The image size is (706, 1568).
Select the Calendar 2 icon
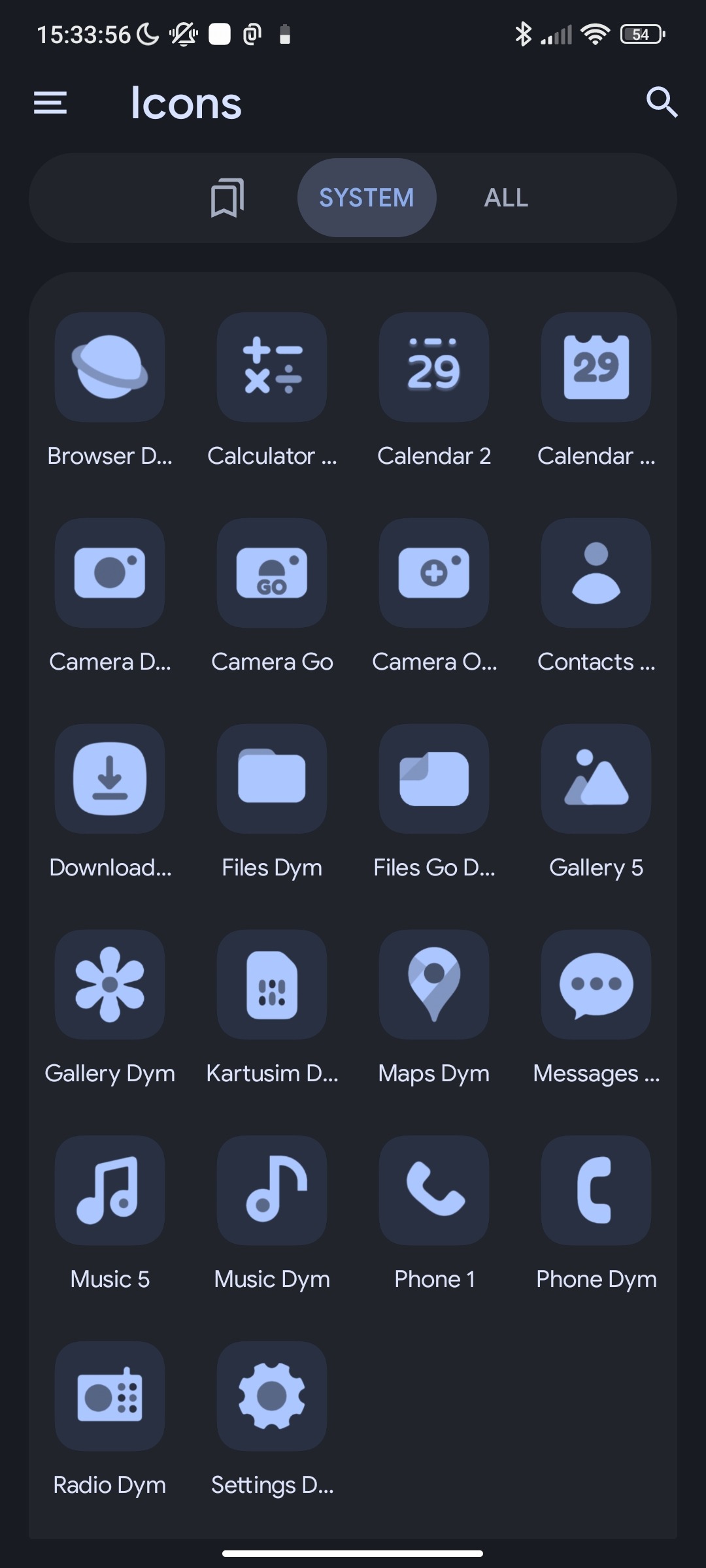434,367
